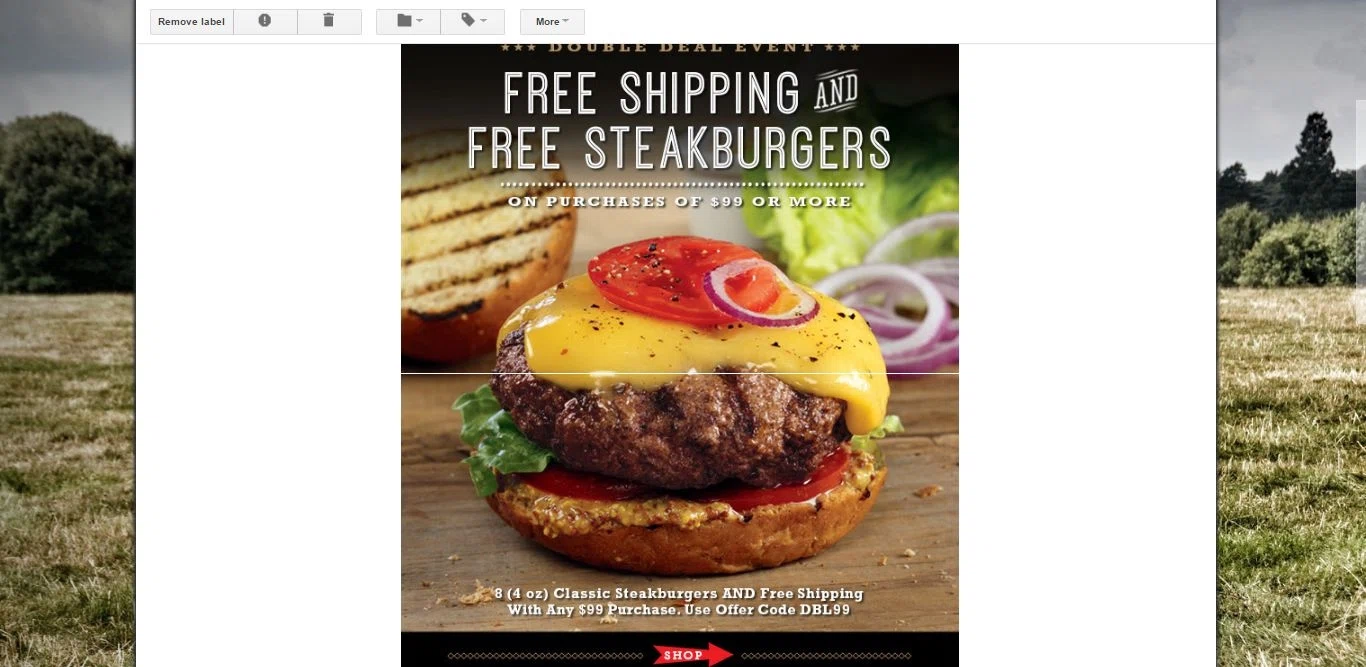Viewport: 1366px width, 667px height.
Task: Delete this email with trash icon
Action: coord(329,21)
